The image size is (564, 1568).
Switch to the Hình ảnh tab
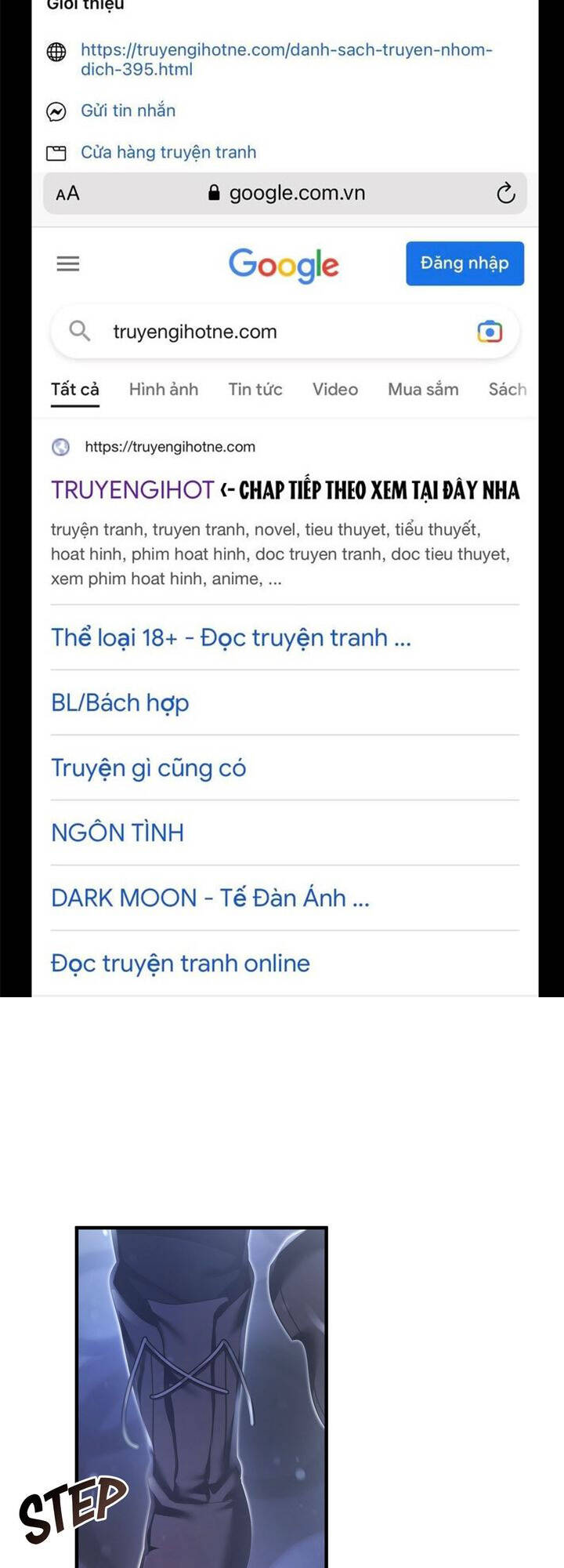tap(163, 390)
